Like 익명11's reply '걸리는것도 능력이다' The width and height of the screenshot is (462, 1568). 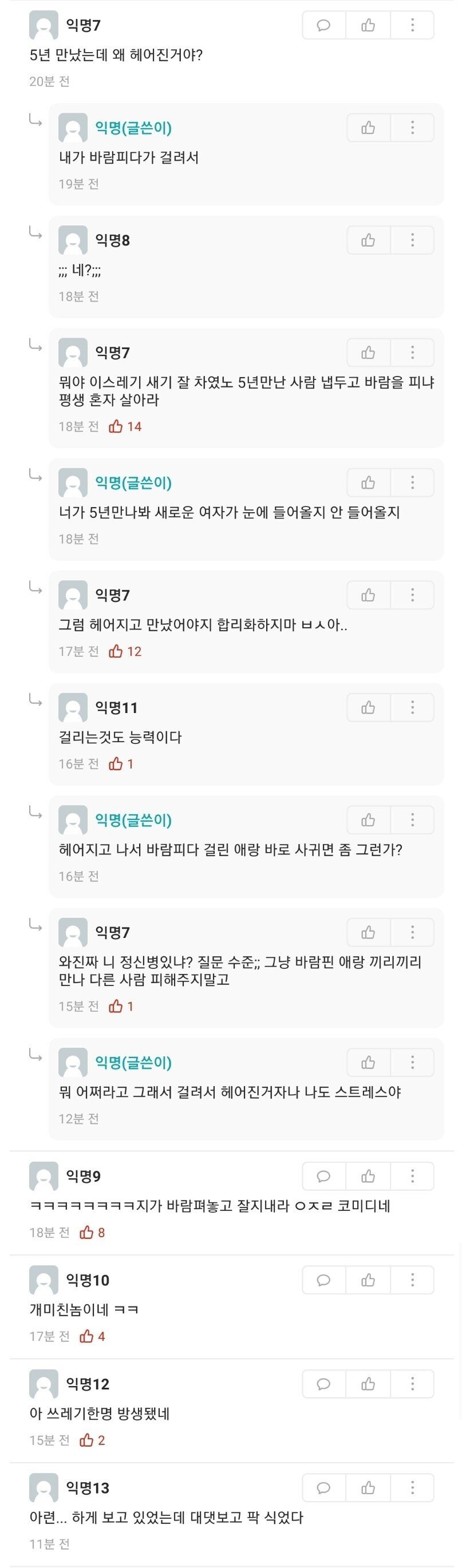pos(368,707)
